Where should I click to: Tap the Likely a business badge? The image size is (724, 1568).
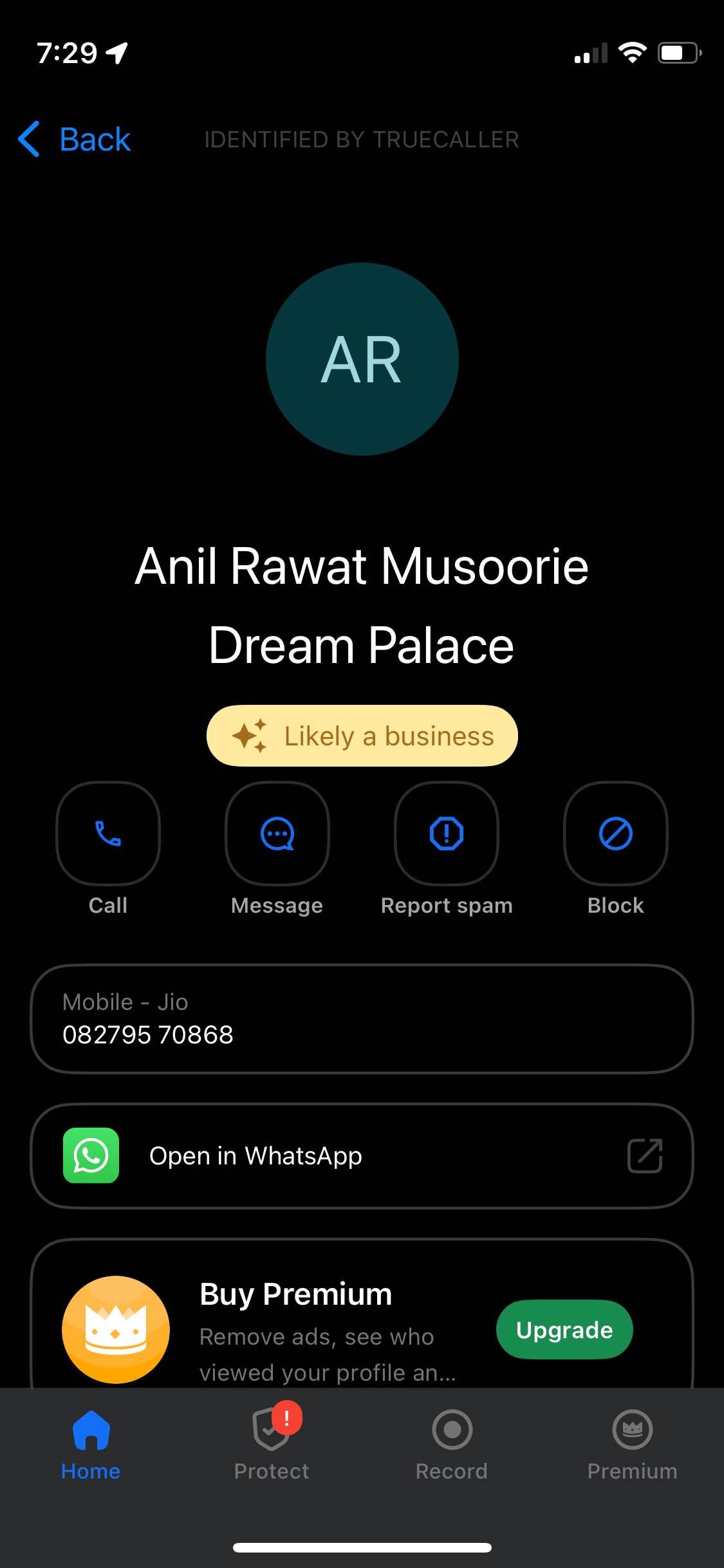coord(362,736)
